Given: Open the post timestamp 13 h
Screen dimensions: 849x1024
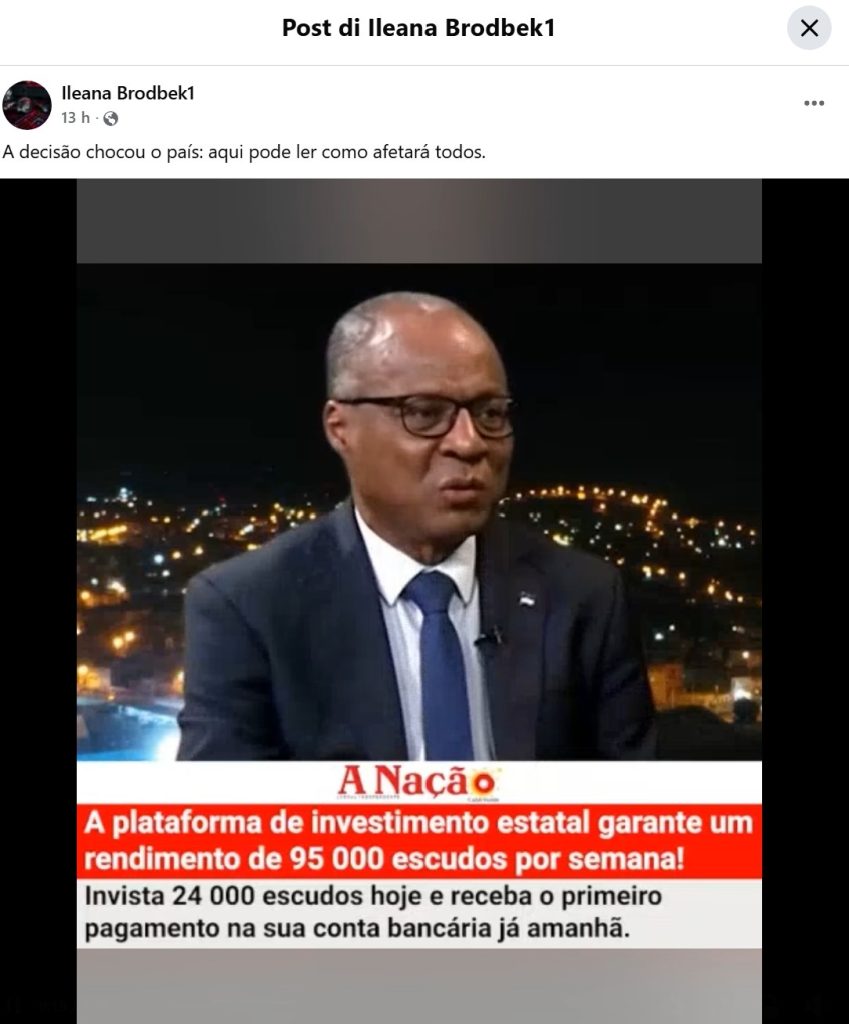Looking at the screenshot, I should click(x=74, y=118).
